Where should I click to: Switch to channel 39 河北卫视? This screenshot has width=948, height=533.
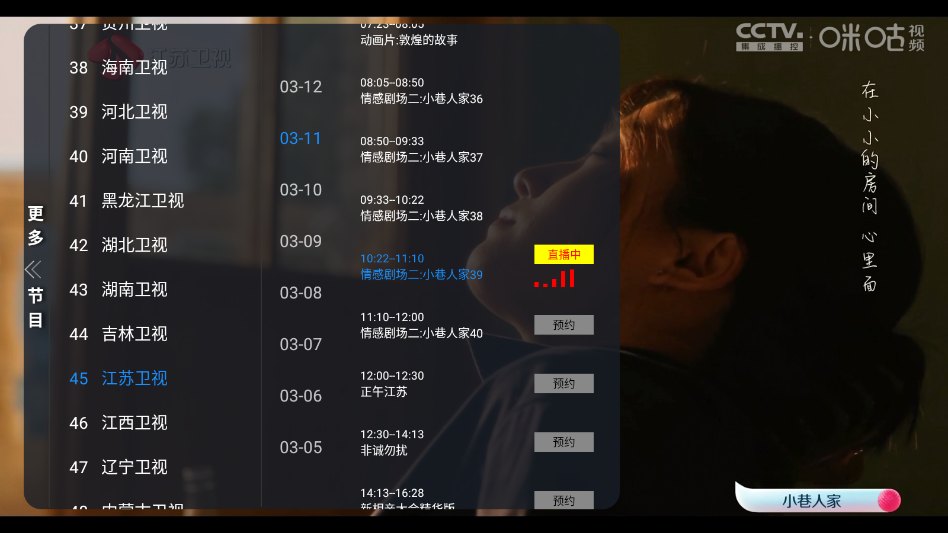coord(134,112)
